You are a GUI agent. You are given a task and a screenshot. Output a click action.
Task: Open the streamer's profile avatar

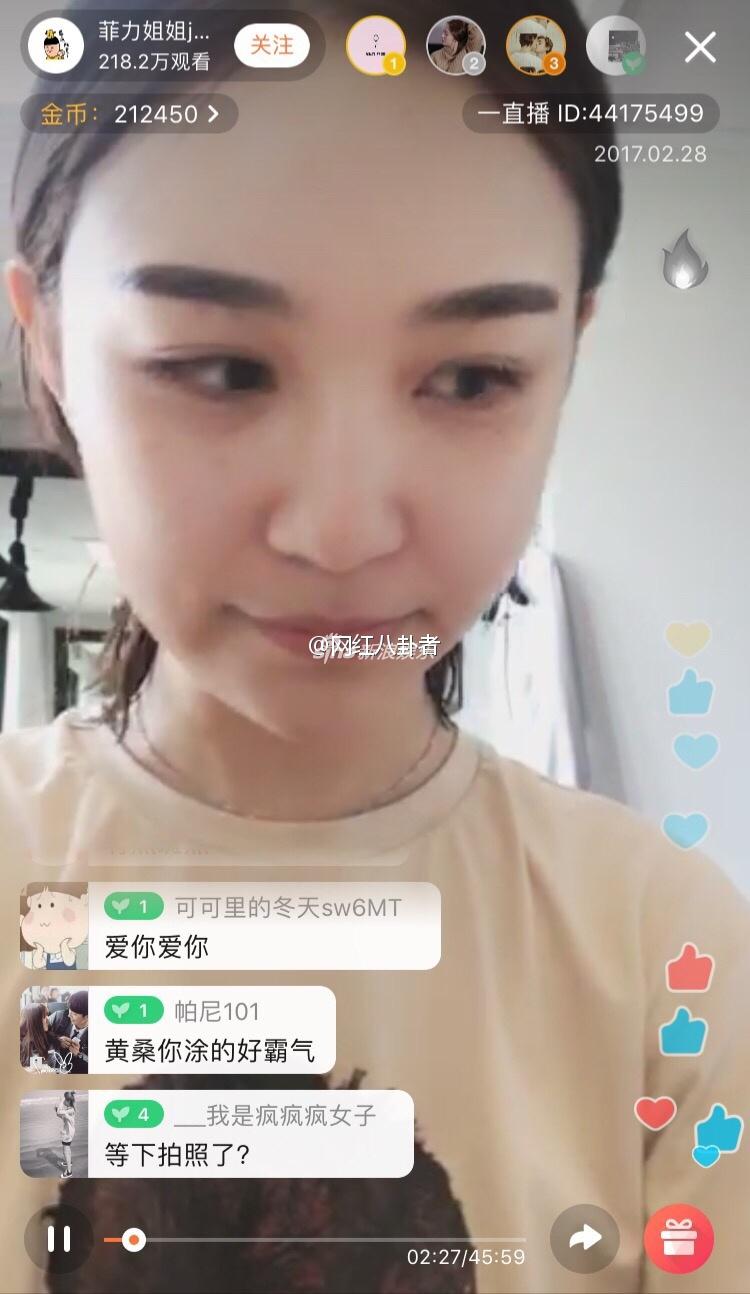tap(56, 46)
